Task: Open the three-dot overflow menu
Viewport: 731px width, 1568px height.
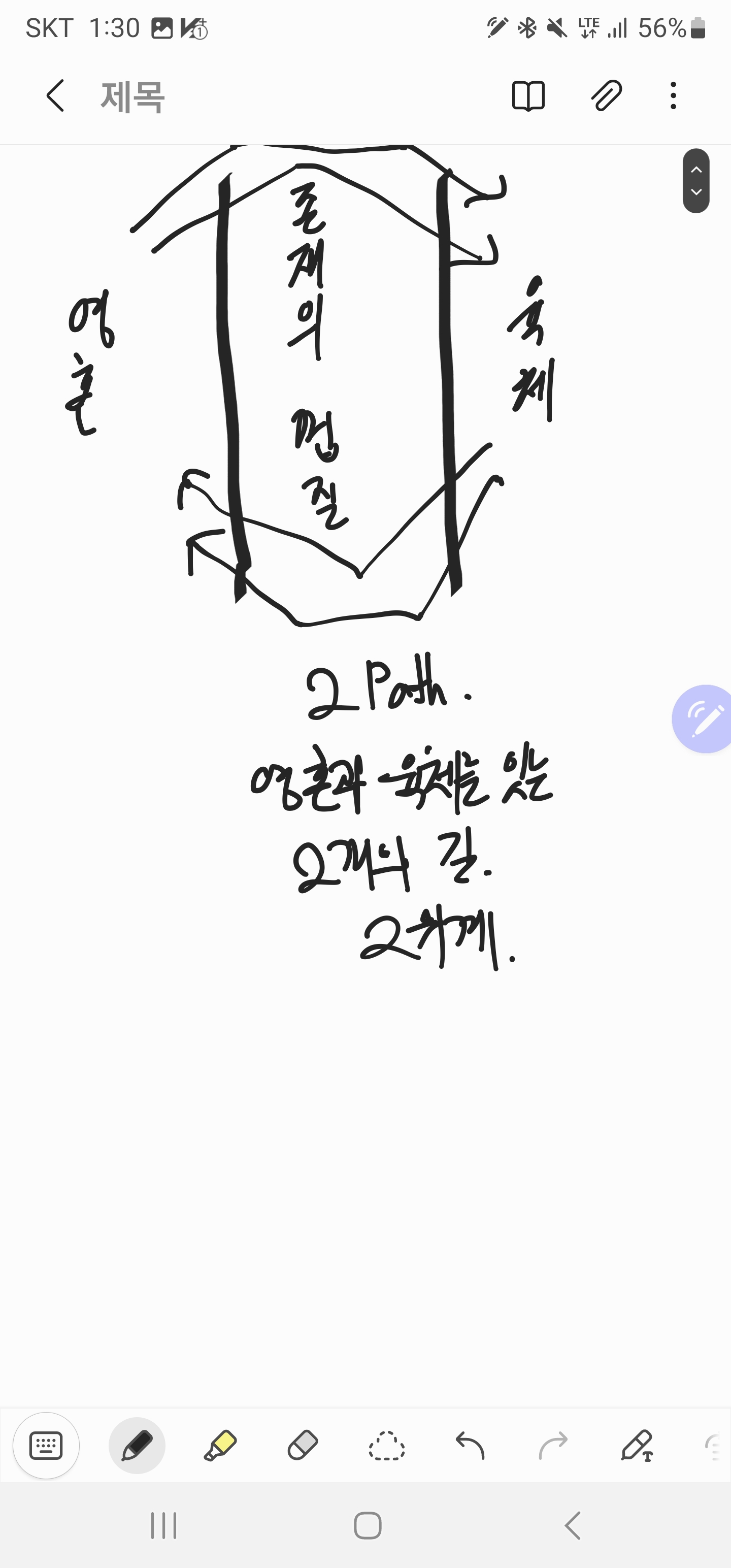Action: [673, 96]
